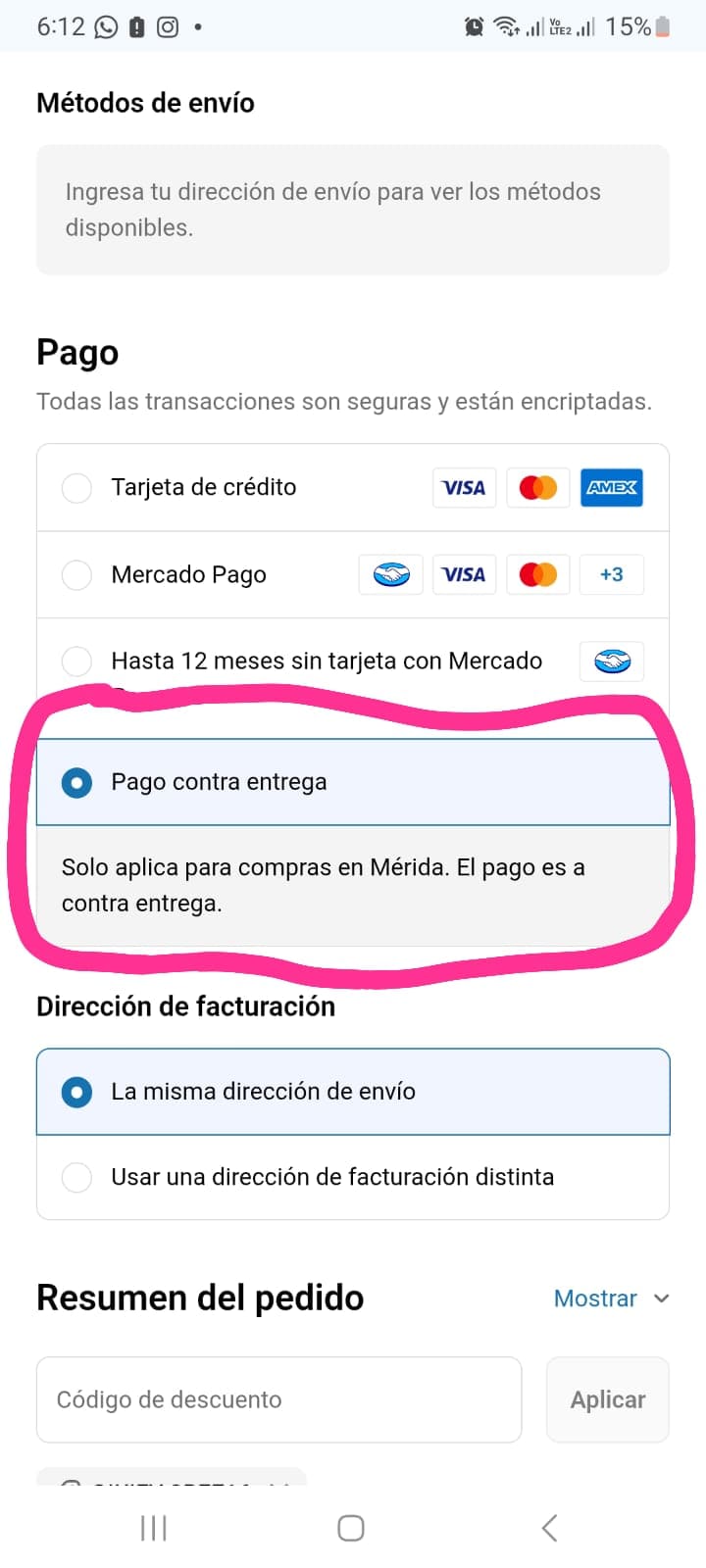Select Pago contra entrega option
Viewport: 706px width, 1568px height.
point(76,782)
